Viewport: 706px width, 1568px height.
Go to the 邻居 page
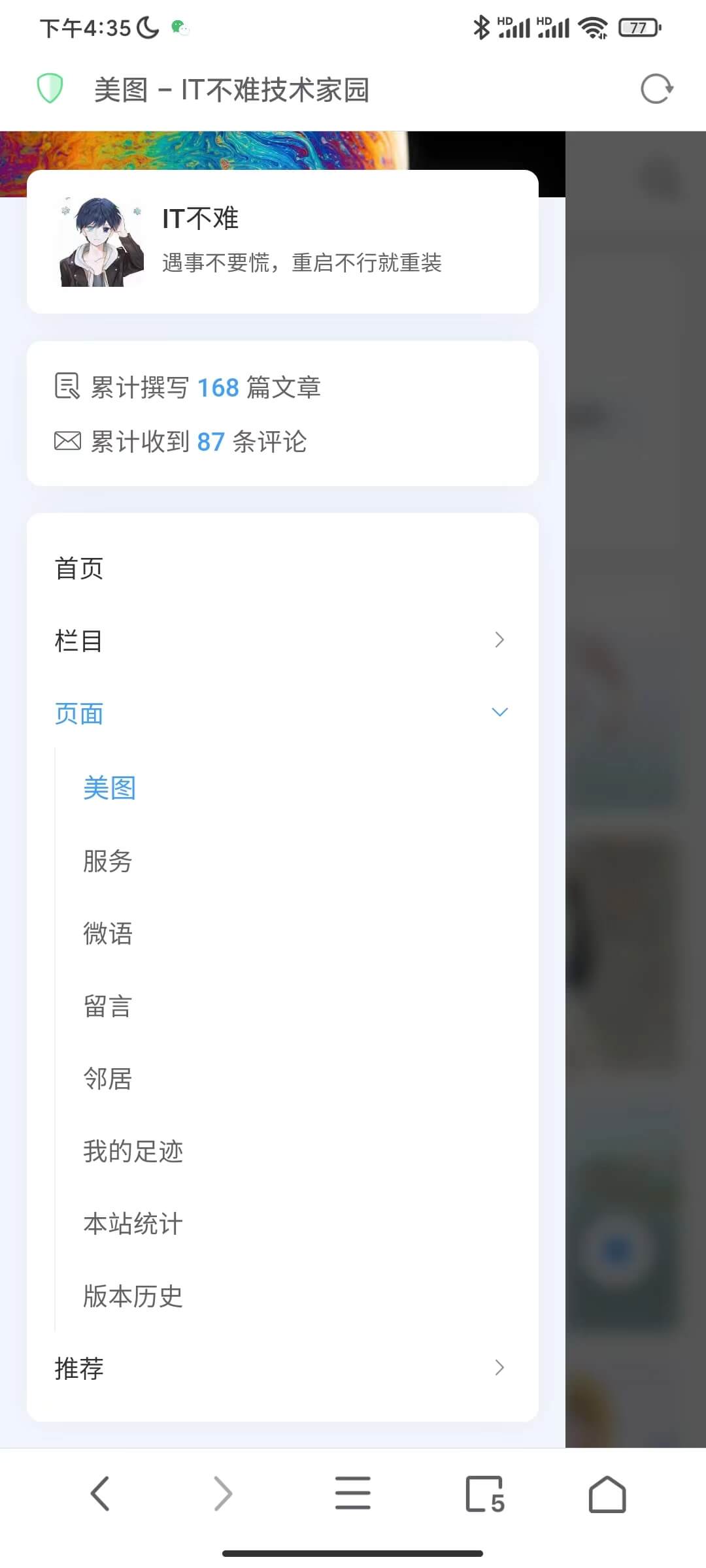[x=108, y=1079]
